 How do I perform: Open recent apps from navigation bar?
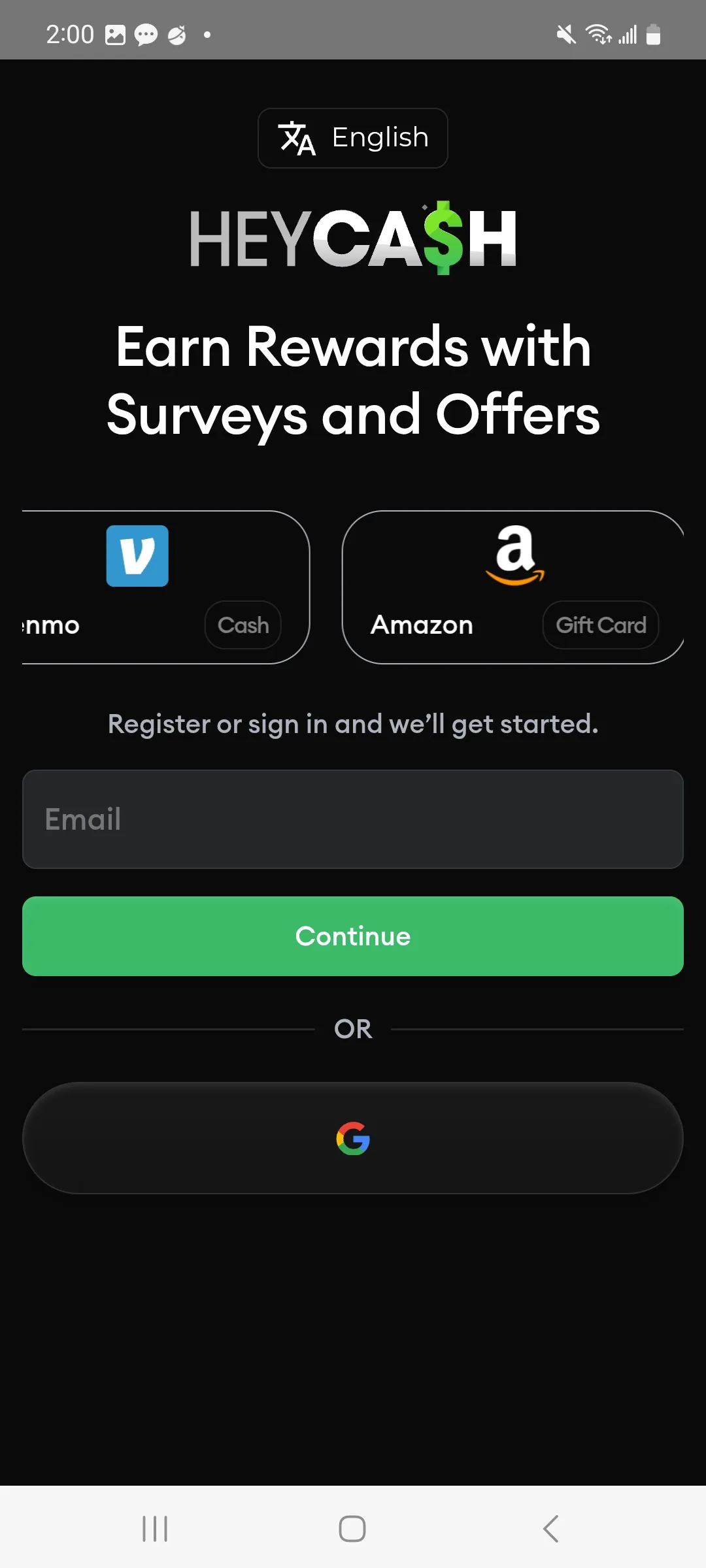tap(155, 1529)
